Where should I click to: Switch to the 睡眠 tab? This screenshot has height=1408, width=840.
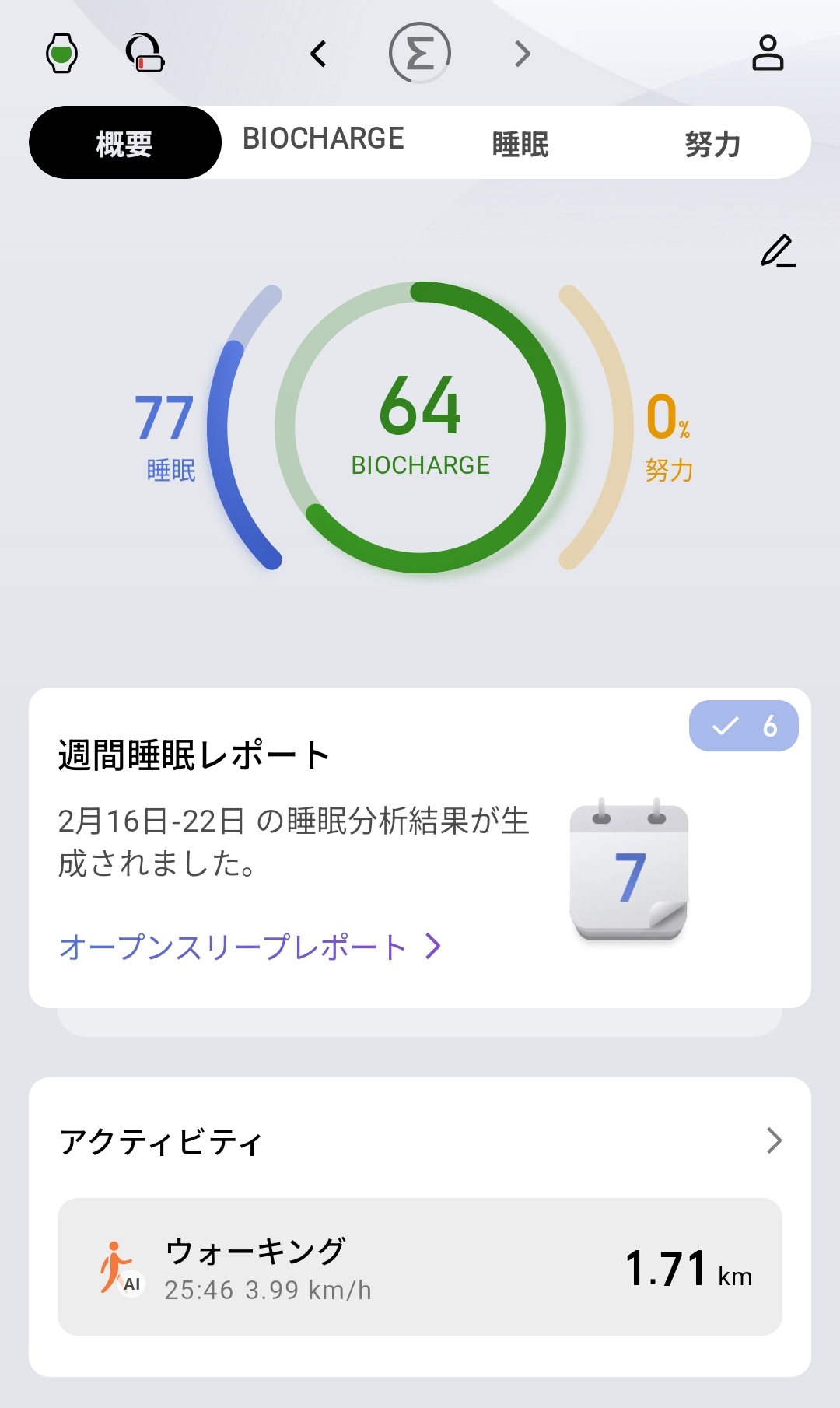520,144
